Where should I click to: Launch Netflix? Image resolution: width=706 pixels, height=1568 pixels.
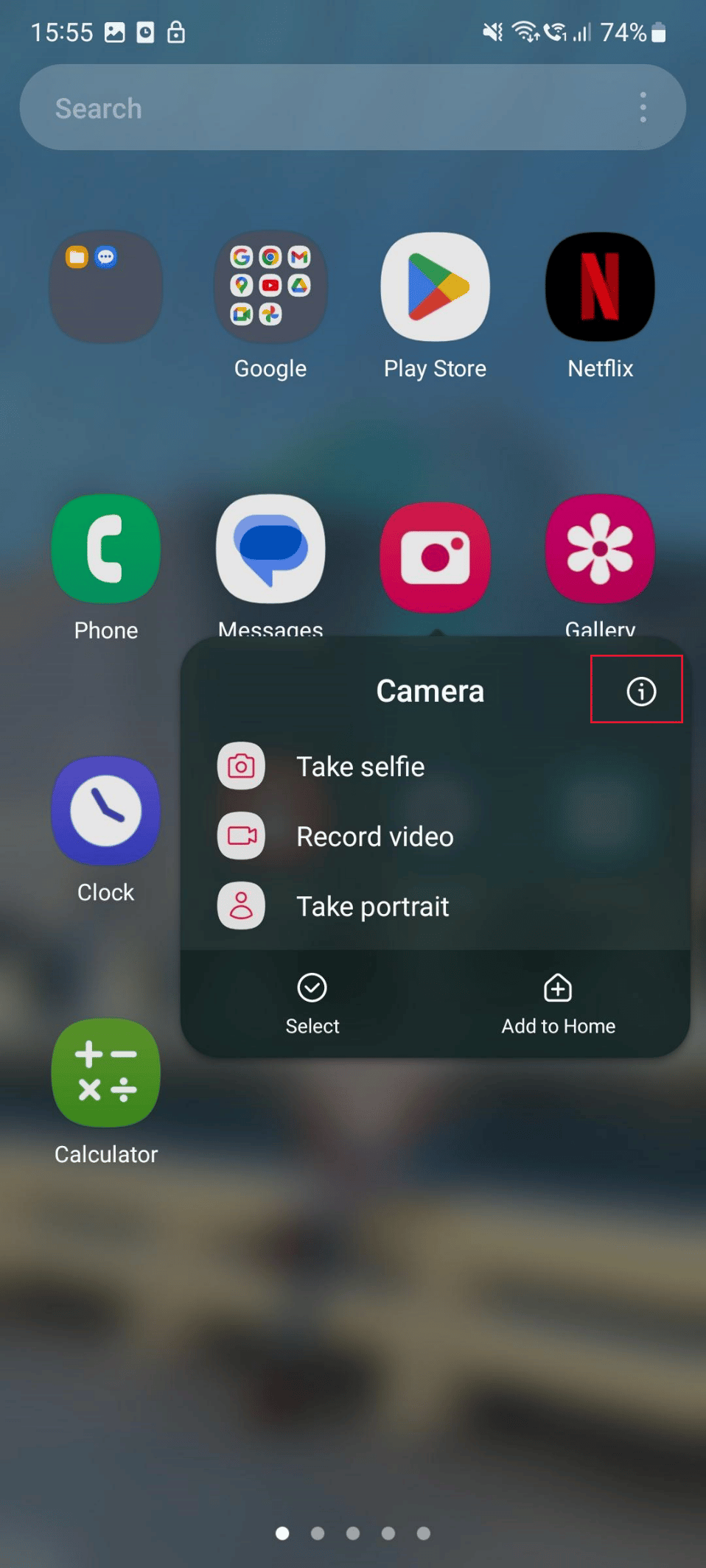click(x=600, y=287)
